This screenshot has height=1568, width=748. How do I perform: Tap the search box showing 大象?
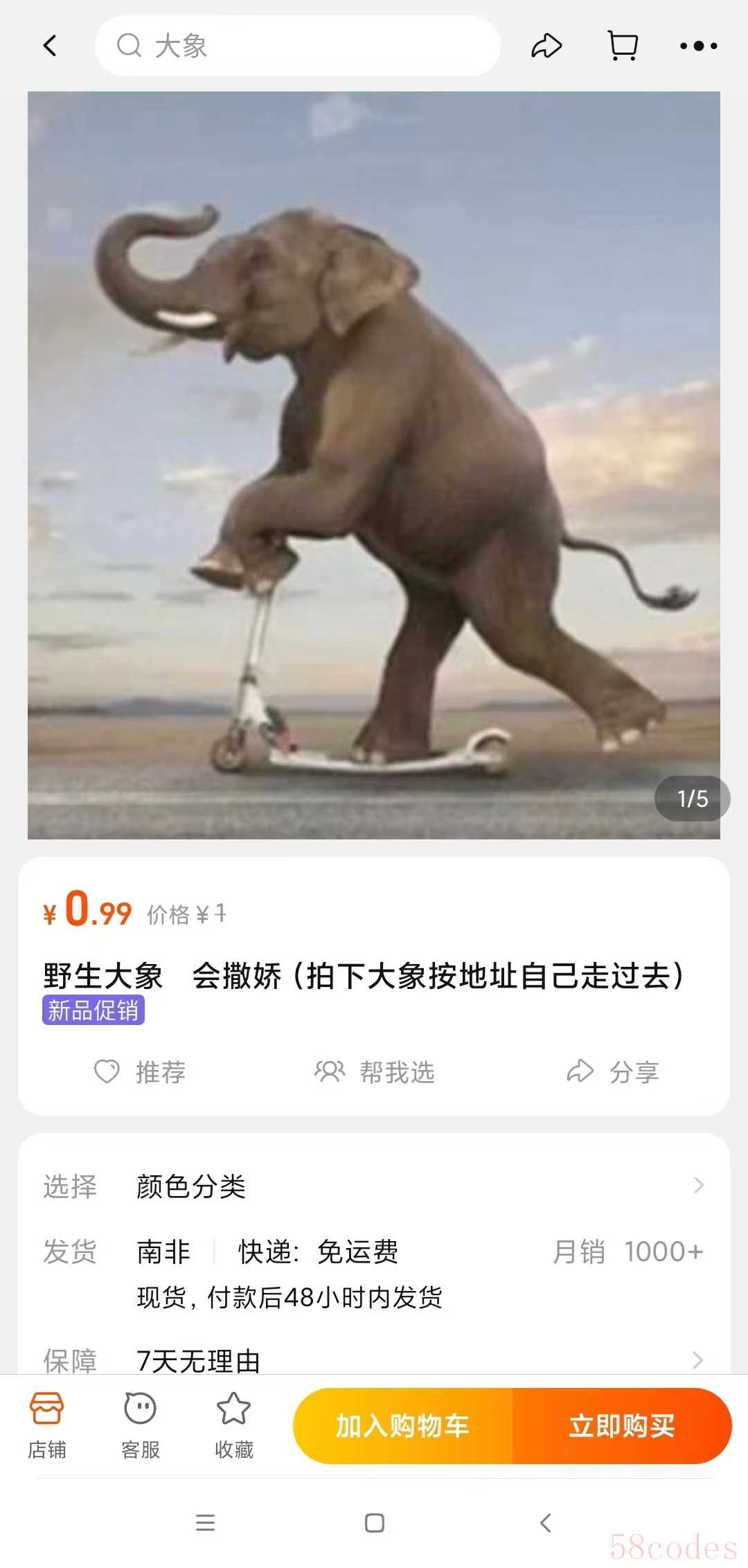click(x=297, y=46)
